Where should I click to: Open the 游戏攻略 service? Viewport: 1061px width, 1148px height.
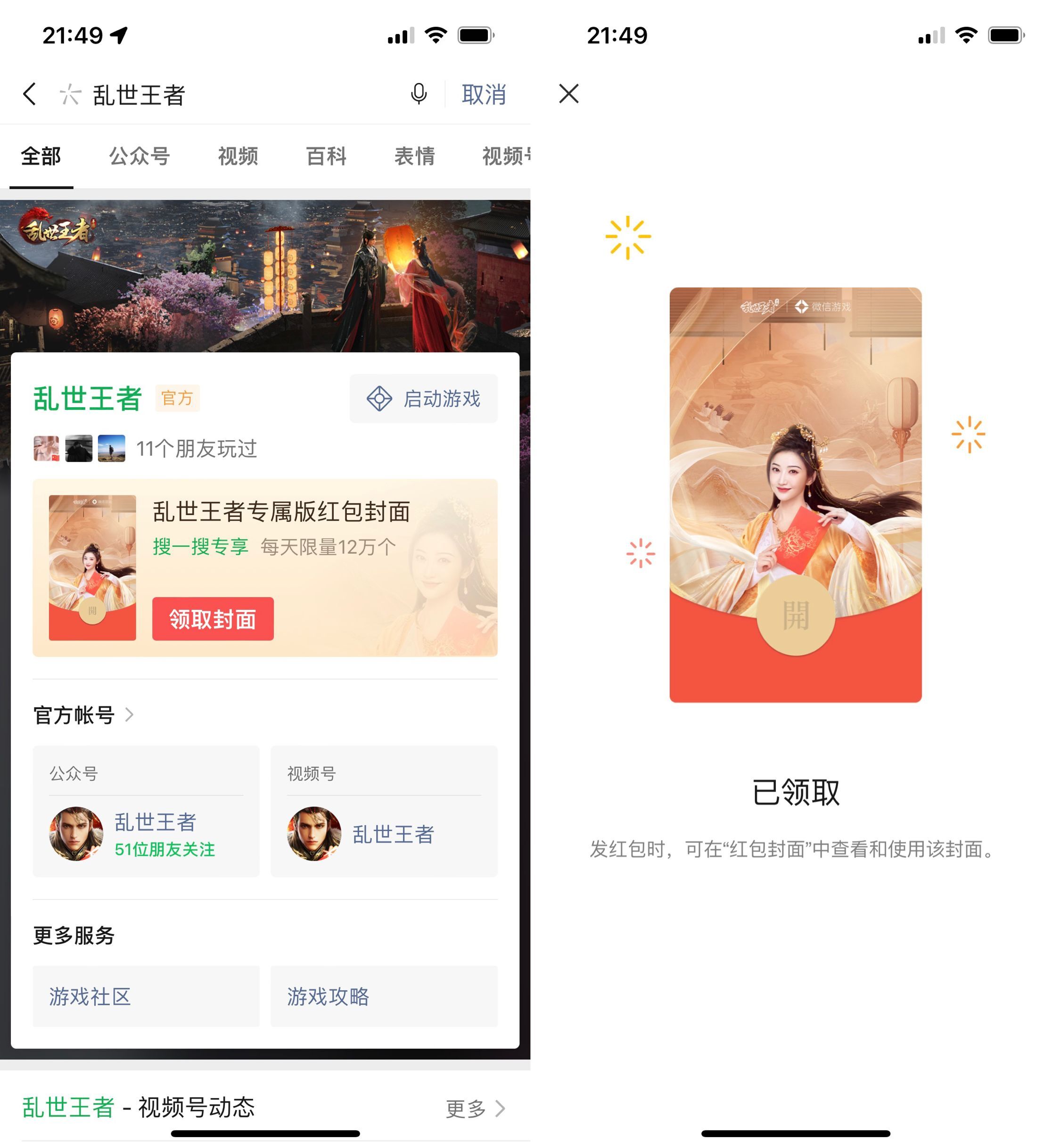click(384, 996)
